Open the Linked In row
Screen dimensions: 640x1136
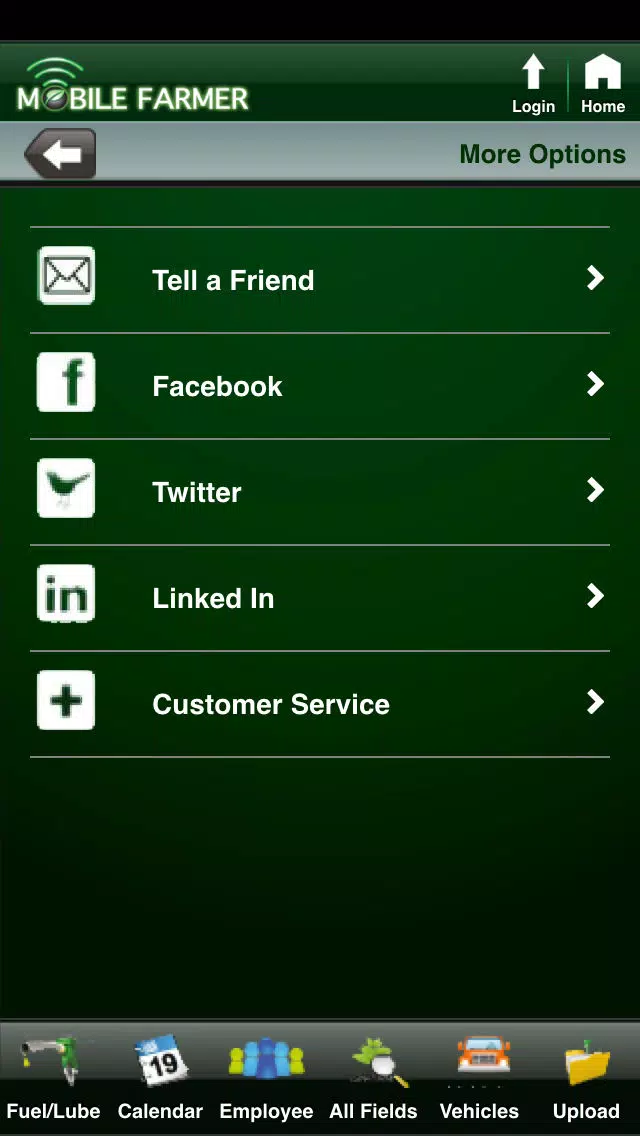pos(320,598)
